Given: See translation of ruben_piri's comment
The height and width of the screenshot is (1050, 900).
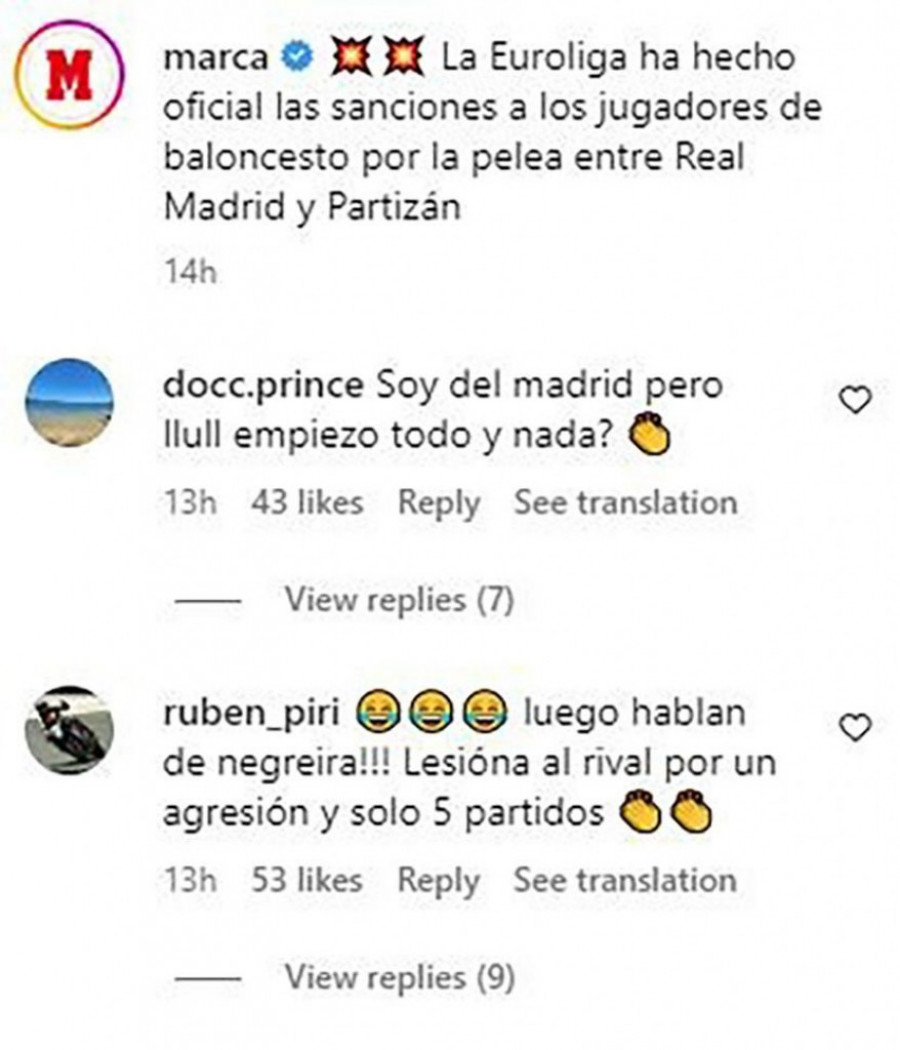Looking at the screenshot, I should pyautogui.click(x=625, y=881).
